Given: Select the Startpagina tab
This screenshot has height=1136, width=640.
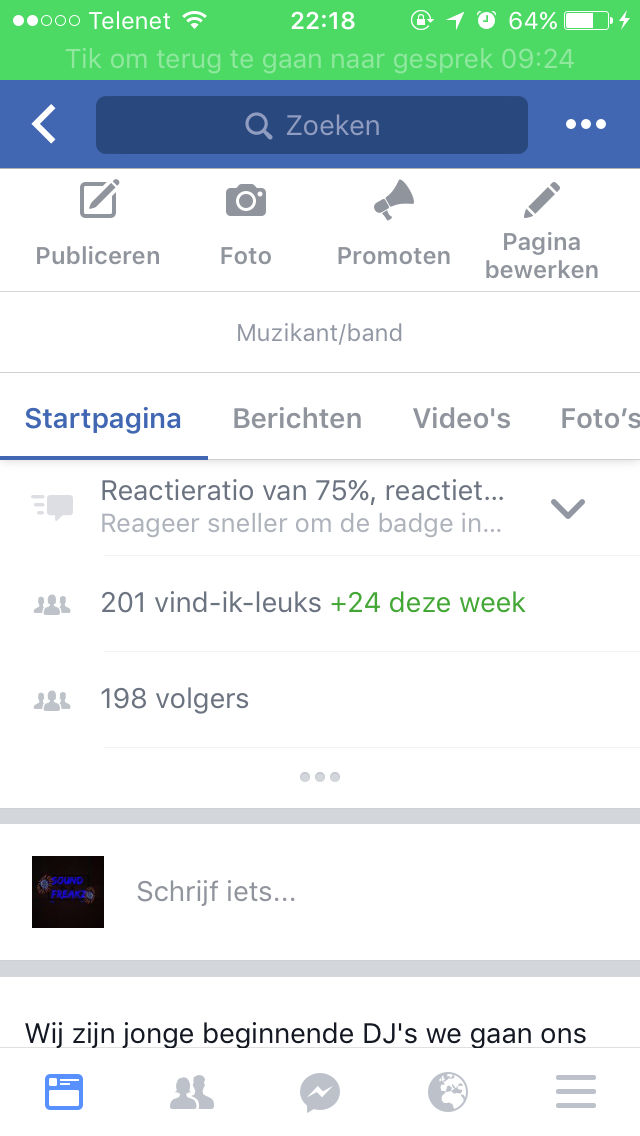Looking at the screenshot, I should coord(103,419).
